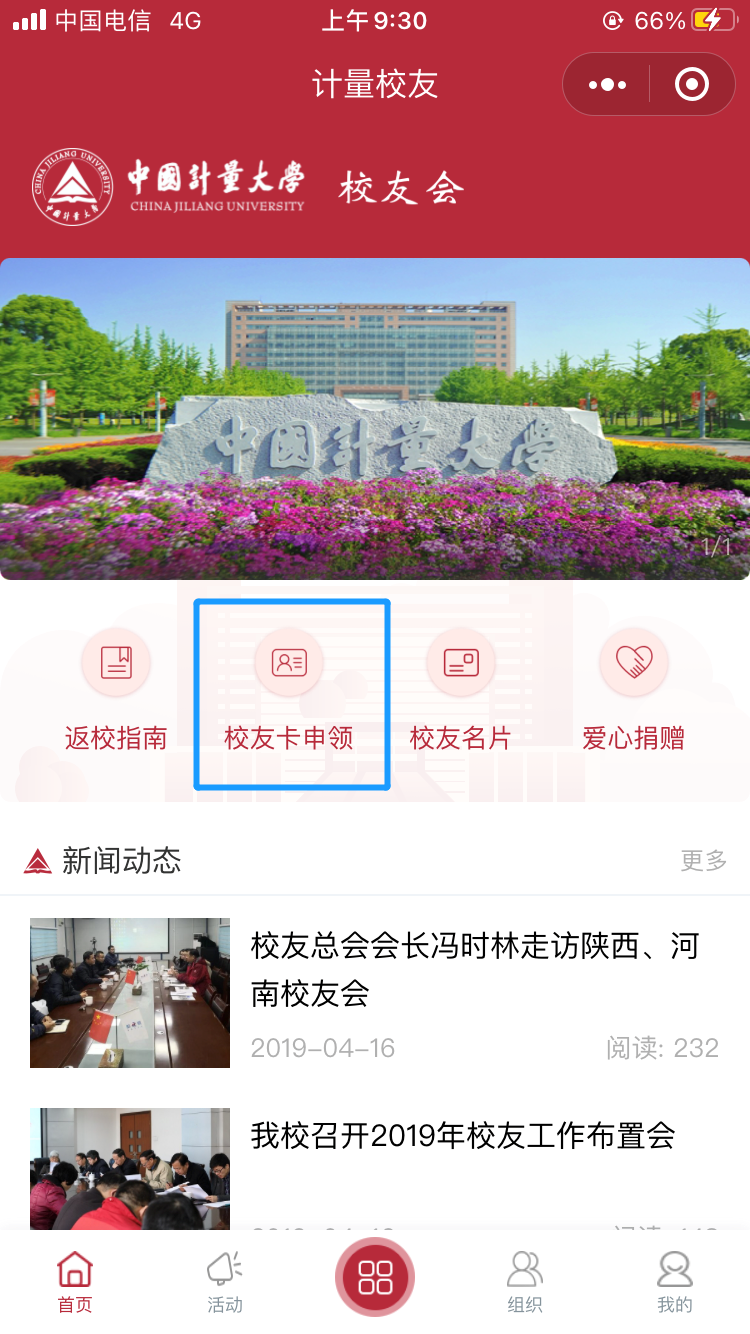Tap the center red grid button

[375, 1277]
